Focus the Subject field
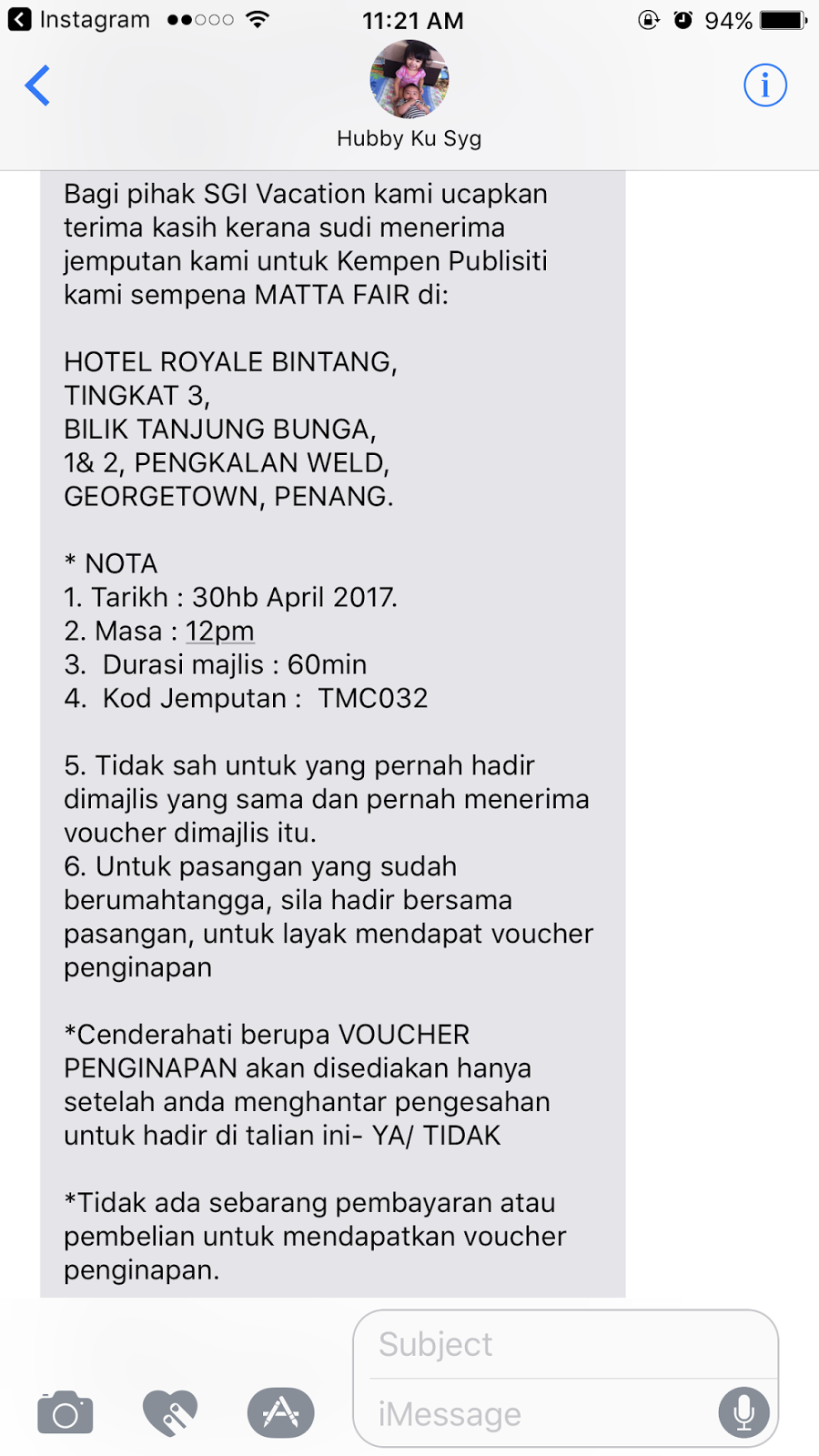 click(564, 1345)
